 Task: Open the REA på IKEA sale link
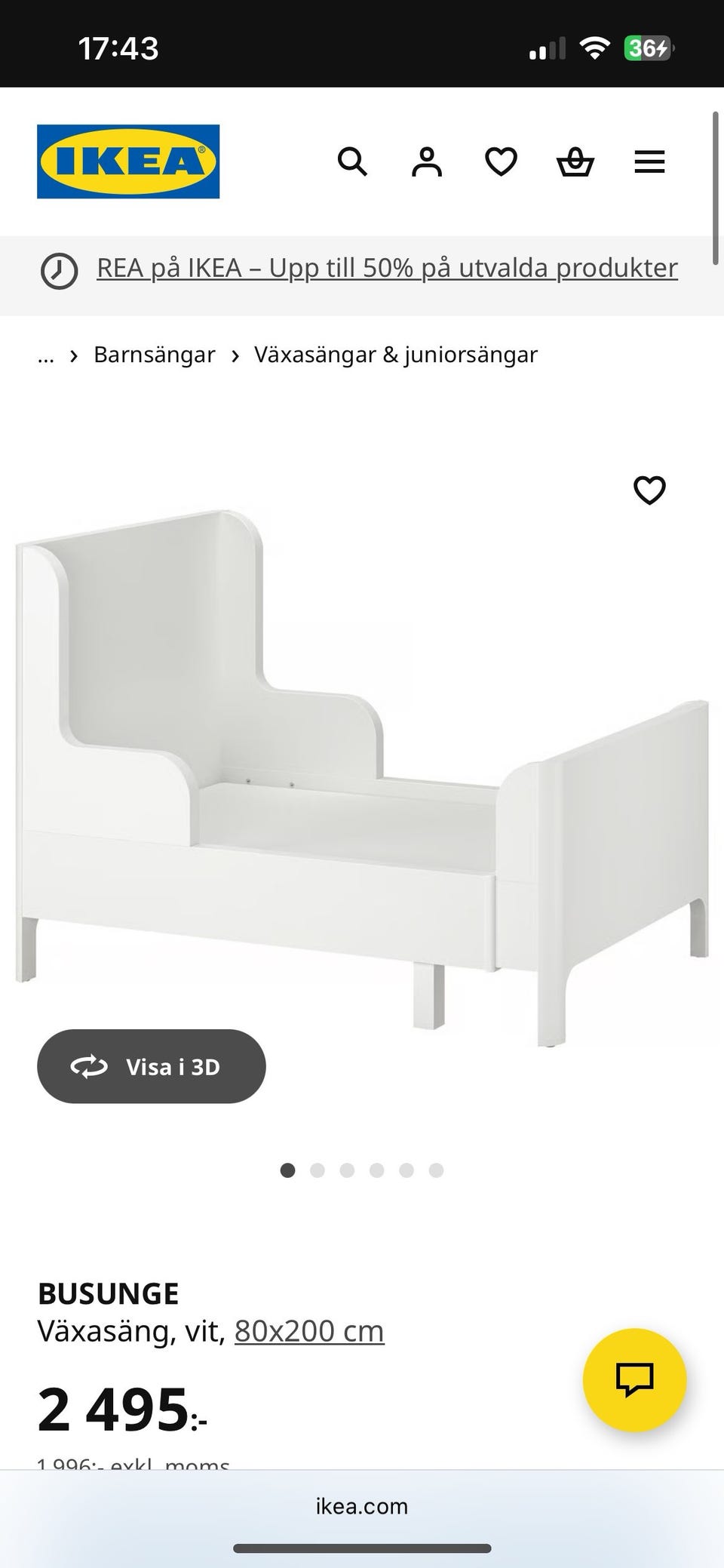(x=387, y=268)
